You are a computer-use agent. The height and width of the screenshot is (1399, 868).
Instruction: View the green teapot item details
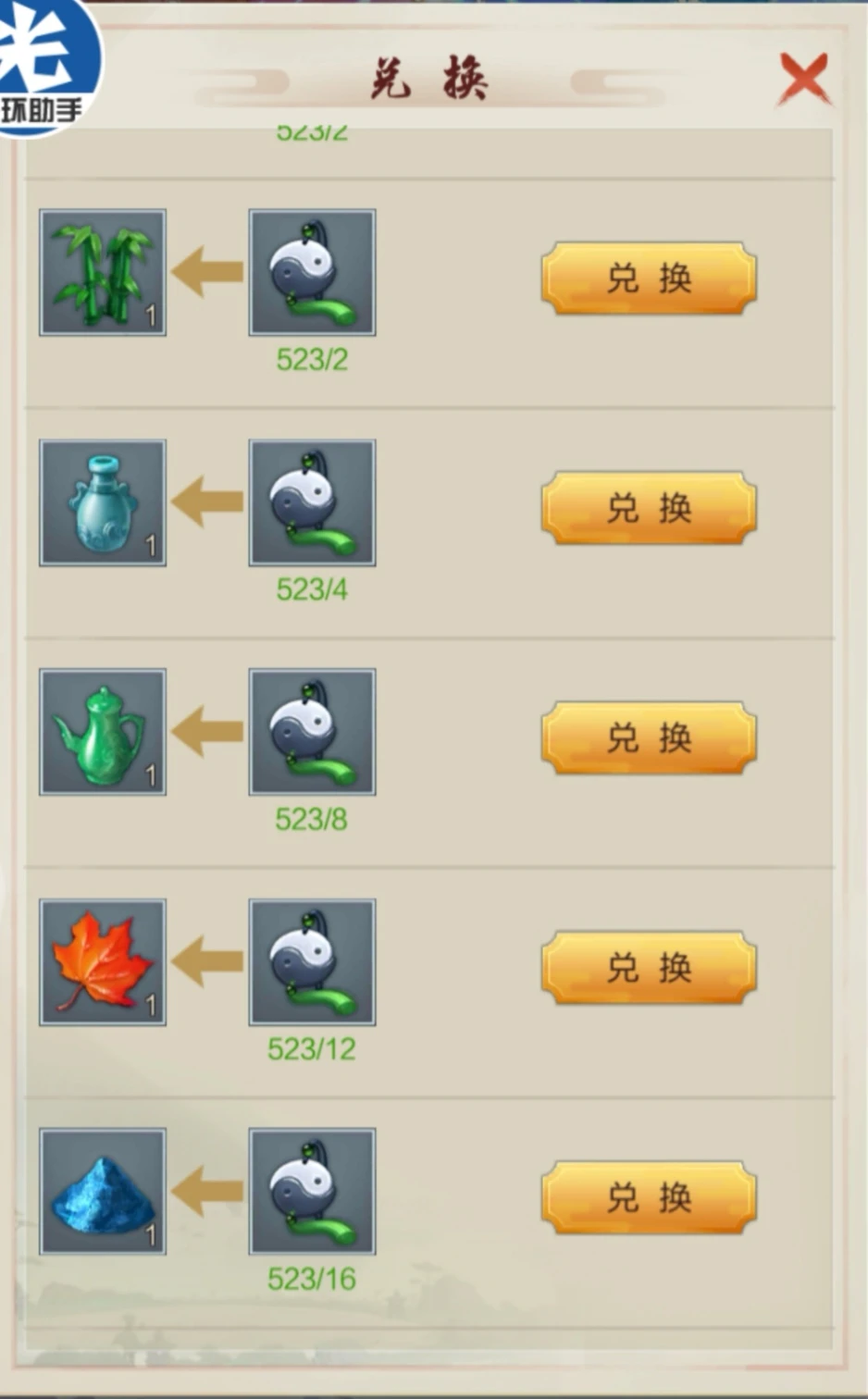(103, 732)
